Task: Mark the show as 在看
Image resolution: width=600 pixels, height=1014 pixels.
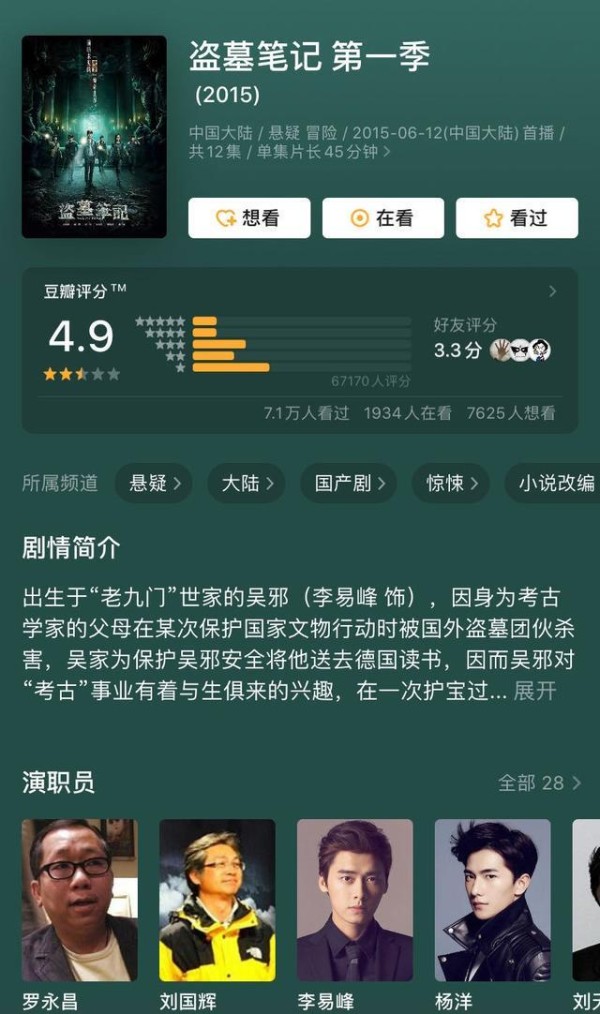Action: (383, 218)
